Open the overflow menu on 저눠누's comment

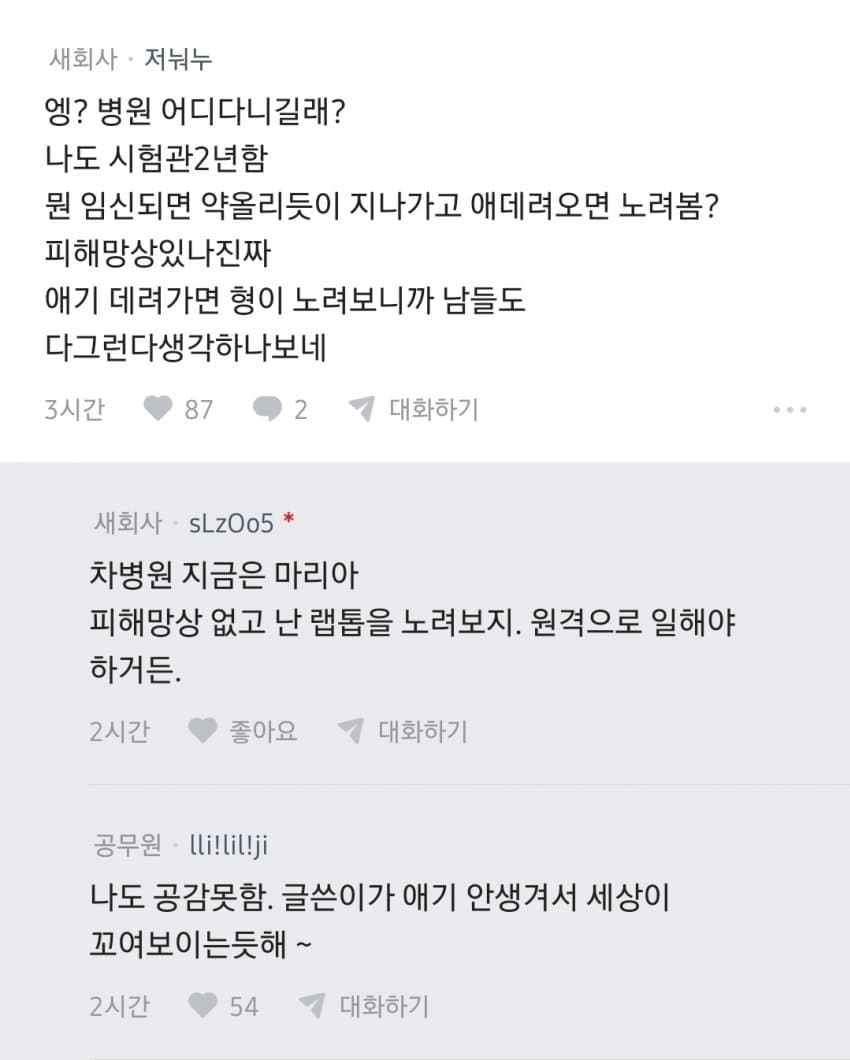pos(790,410)
